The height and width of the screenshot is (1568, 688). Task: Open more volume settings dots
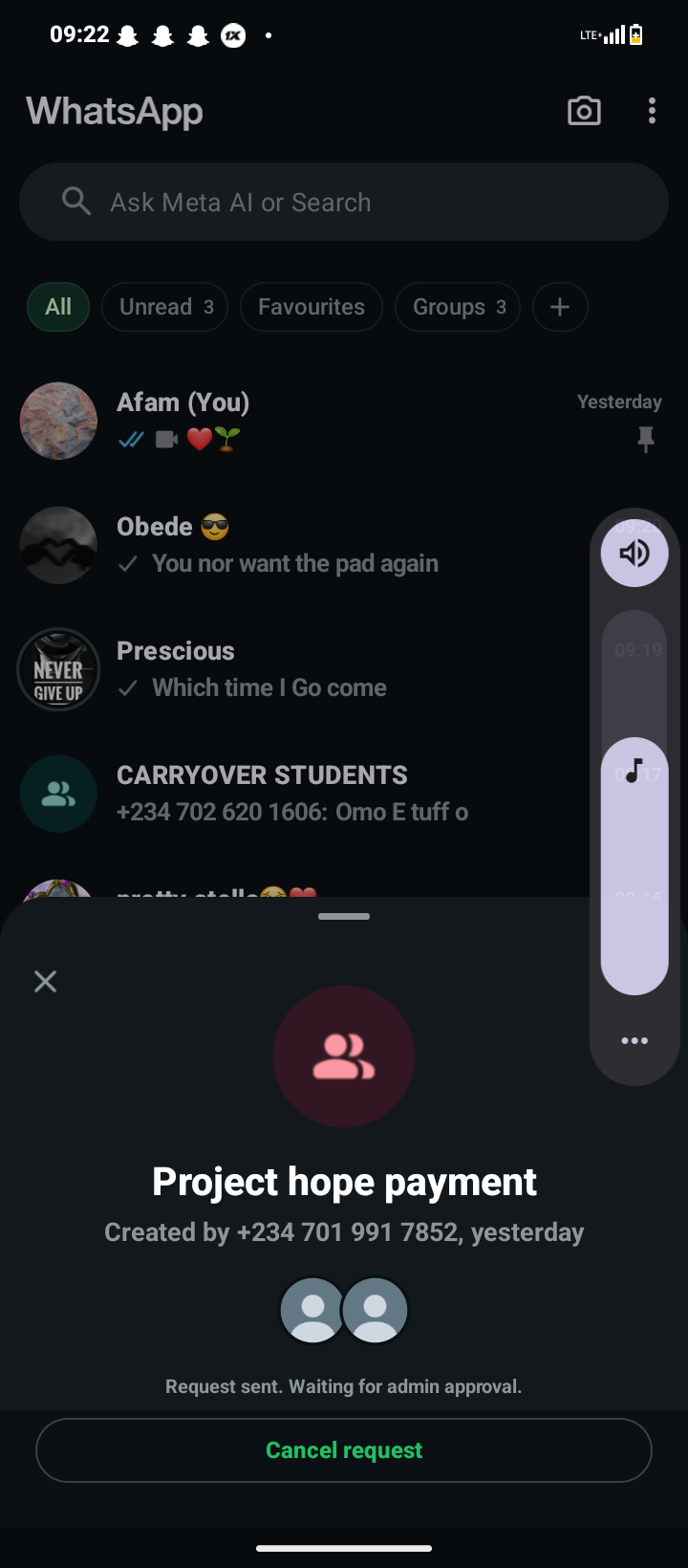634,1040
